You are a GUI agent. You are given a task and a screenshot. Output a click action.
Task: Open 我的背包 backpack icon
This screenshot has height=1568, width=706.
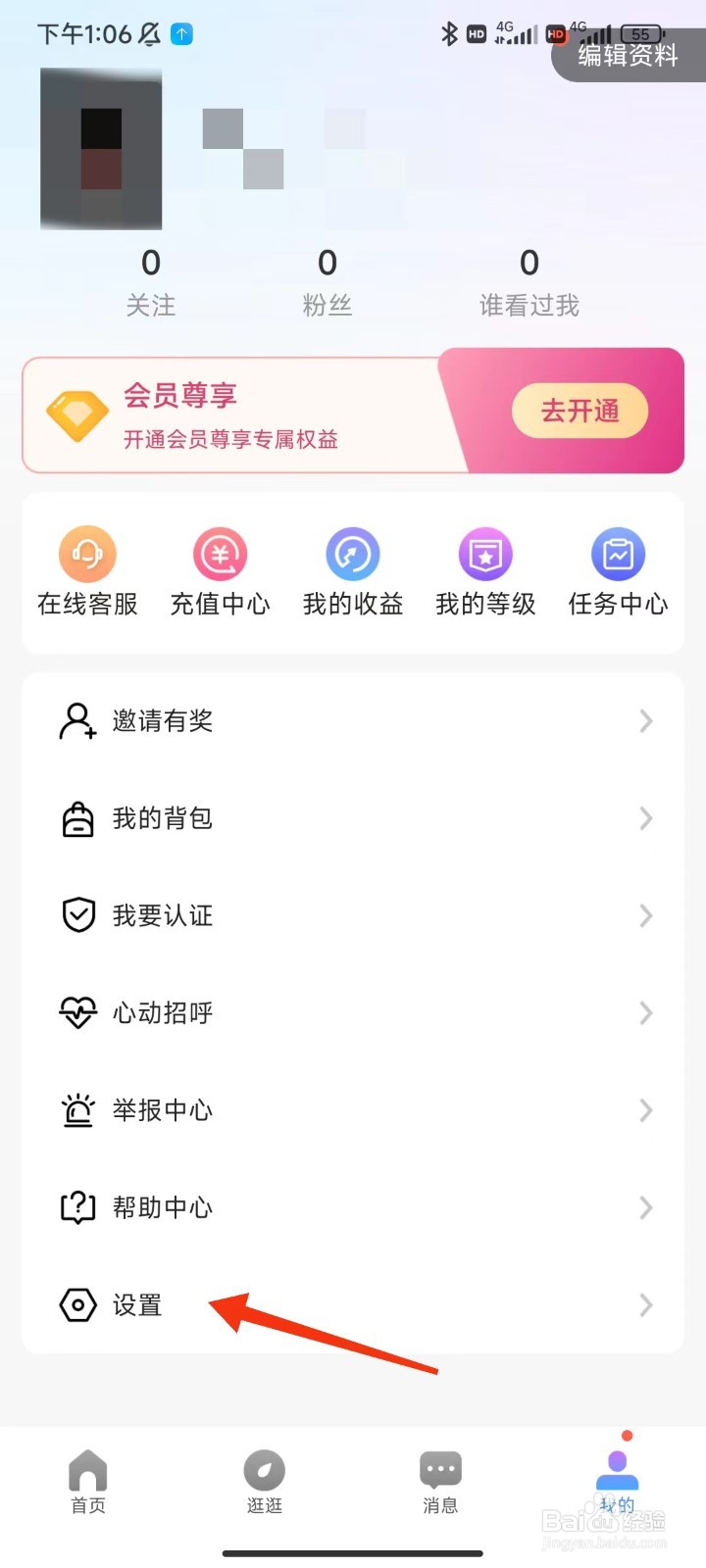(x=77, y=818)
